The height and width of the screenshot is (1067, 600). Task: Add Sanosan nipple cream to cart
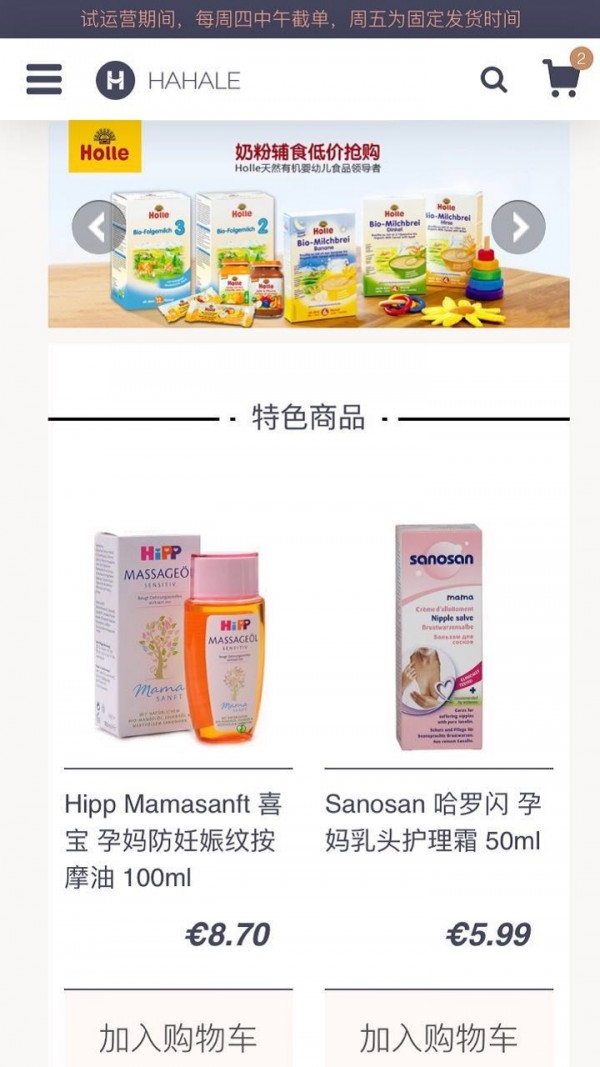click(439, 1037)
